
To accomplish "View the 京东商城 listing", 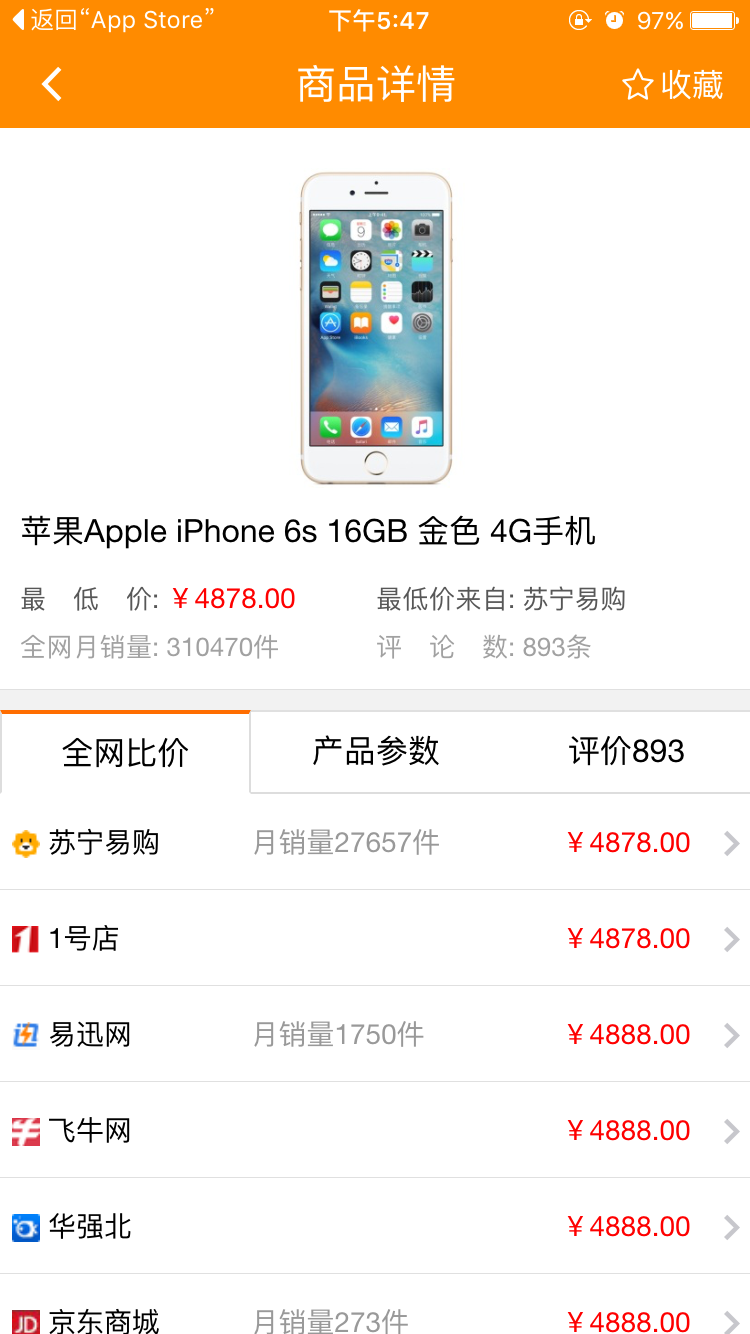I will click(375, 1315).
